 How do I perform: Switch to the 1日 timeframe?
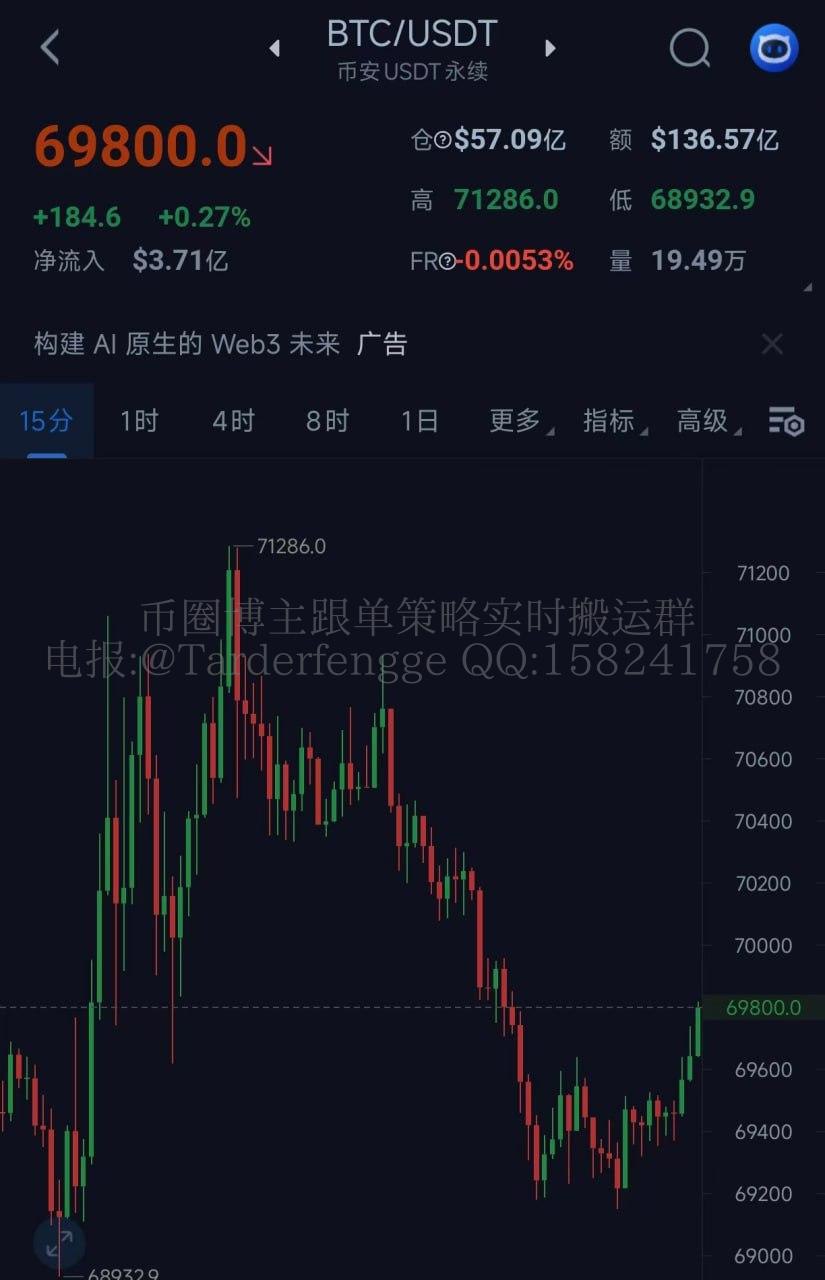coord(420,421)
